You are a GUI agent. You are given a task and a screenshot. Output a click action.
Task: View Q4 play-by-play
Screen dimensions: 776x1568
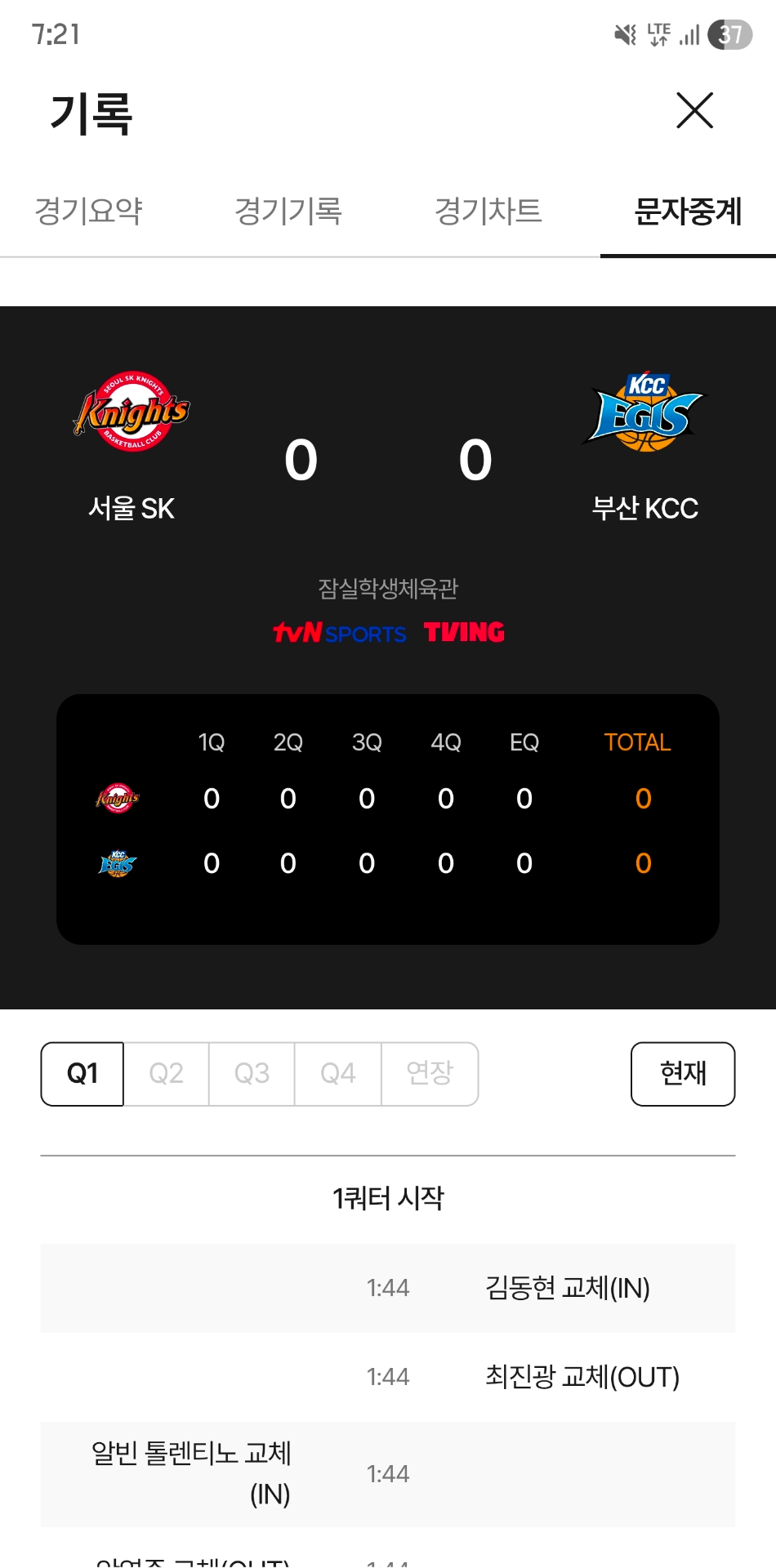[x=337, y=1073]
